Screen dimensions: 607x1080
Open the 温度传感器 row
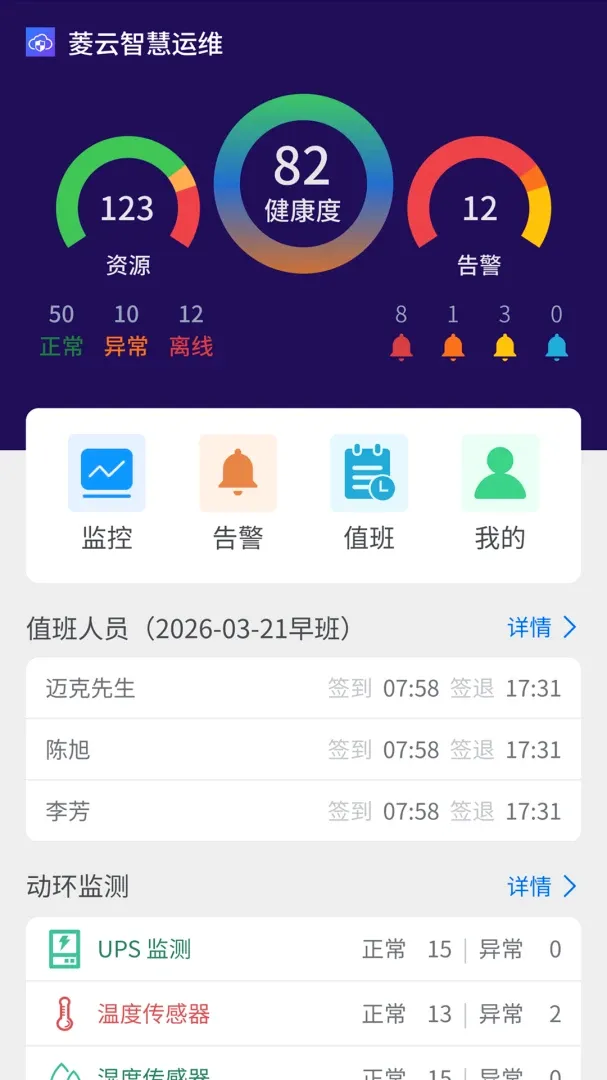tap(303, 1014)
